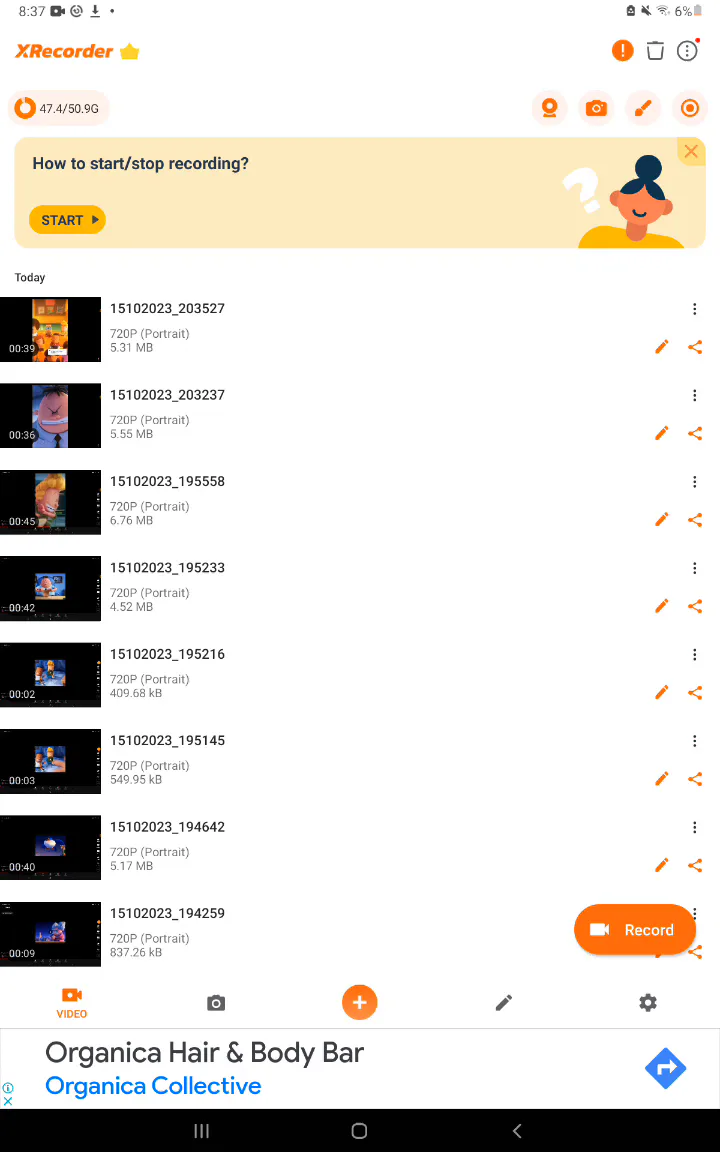The width and height of the screenshot is (720, 1152).
Task: Open the trash bin icon
Action: click(655, 51)
